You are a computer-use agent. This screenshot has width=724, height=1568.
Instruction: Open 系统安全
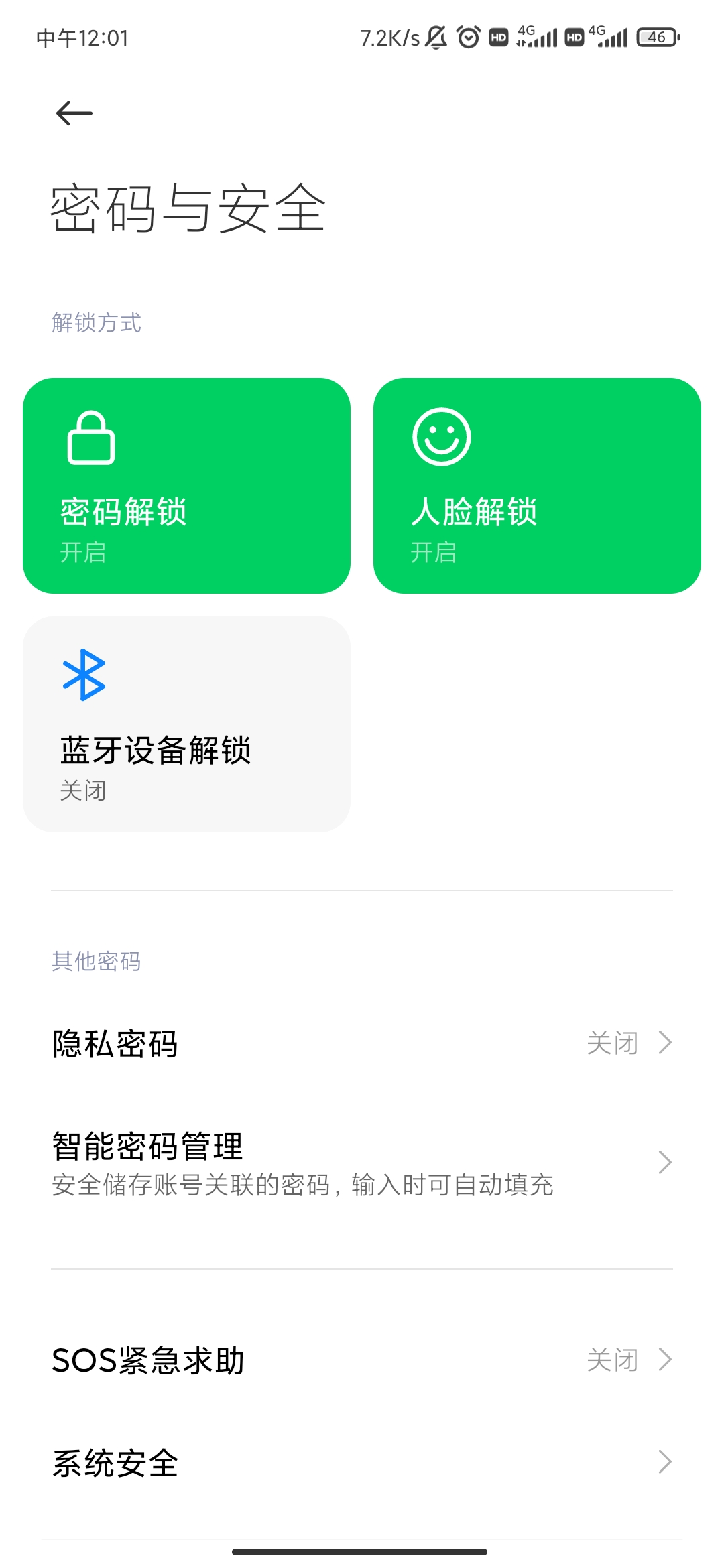[362, 1462]
